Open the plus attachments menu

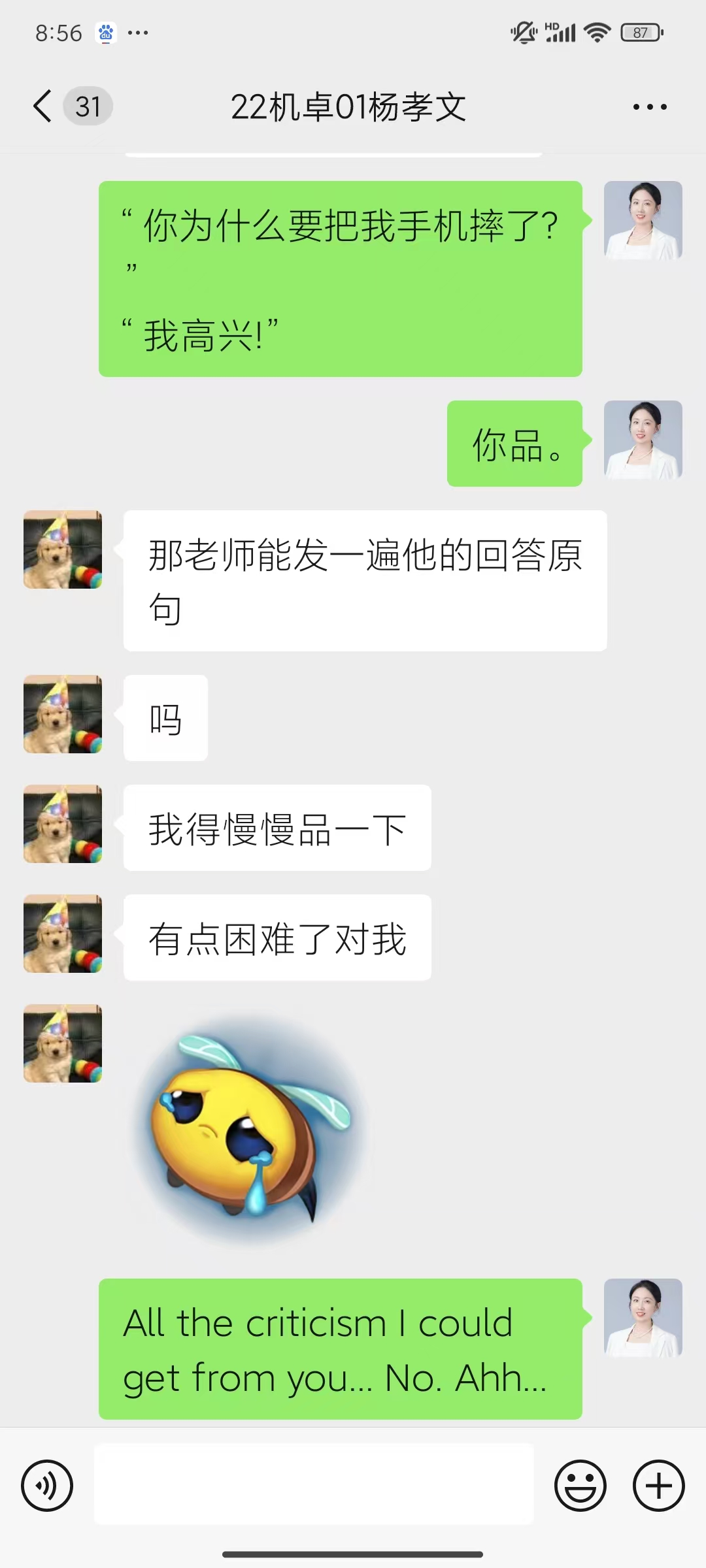tap(658, 1485)
